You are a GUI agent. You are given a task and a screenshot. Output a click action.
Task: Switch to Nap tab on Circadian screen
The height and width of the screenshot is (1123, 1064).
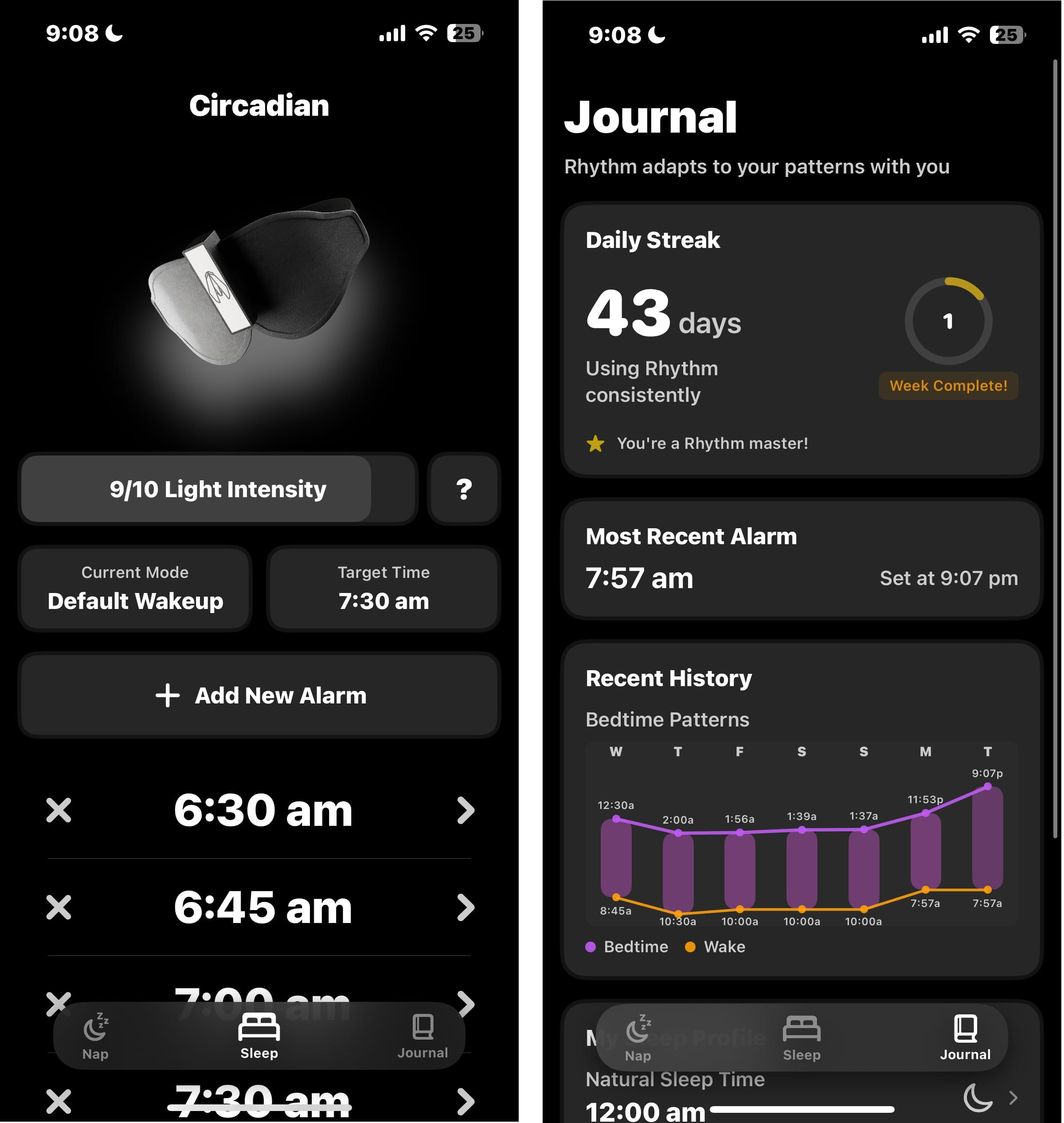coord(95,1037)
